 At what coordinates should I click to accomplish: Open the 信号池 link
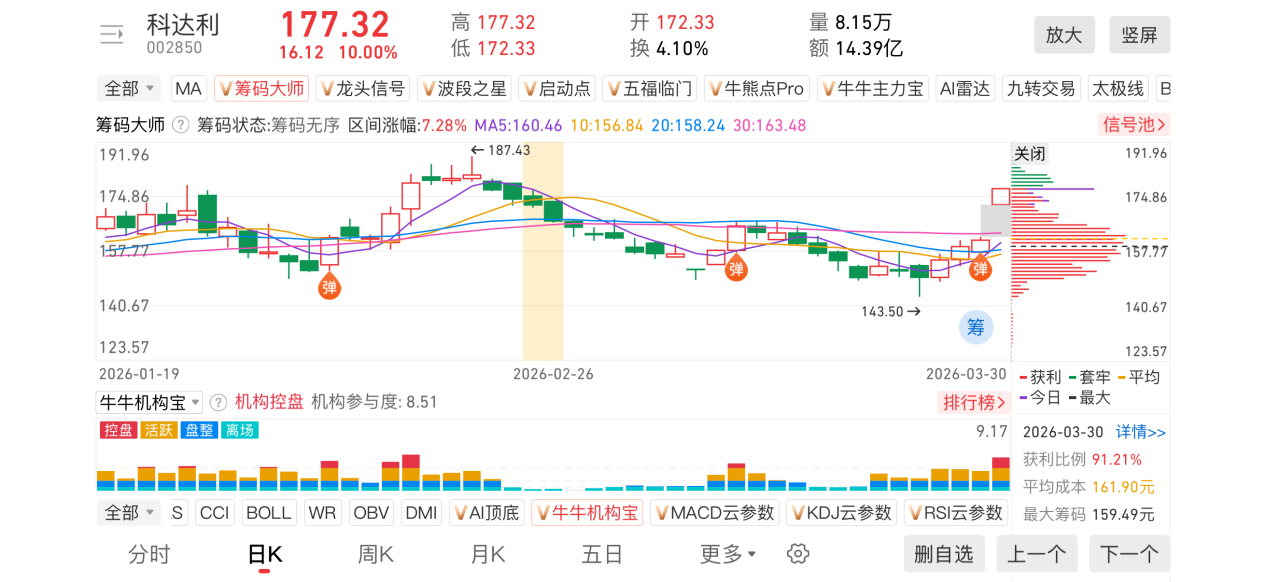pyautogui.click(x=1134, y=125)
